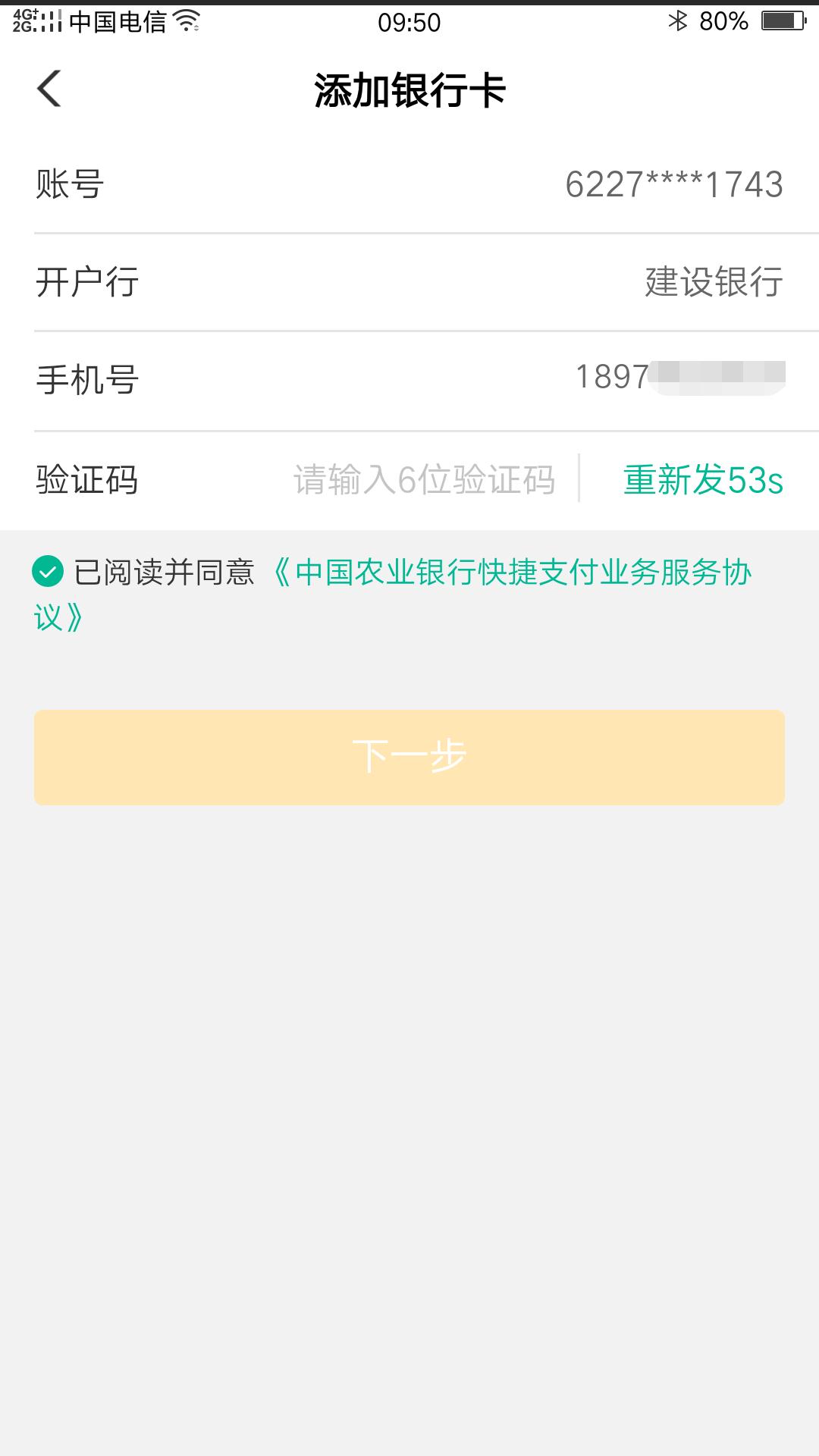Tap the 下一步 button
819x1456 pixels.
click(409, 757)
